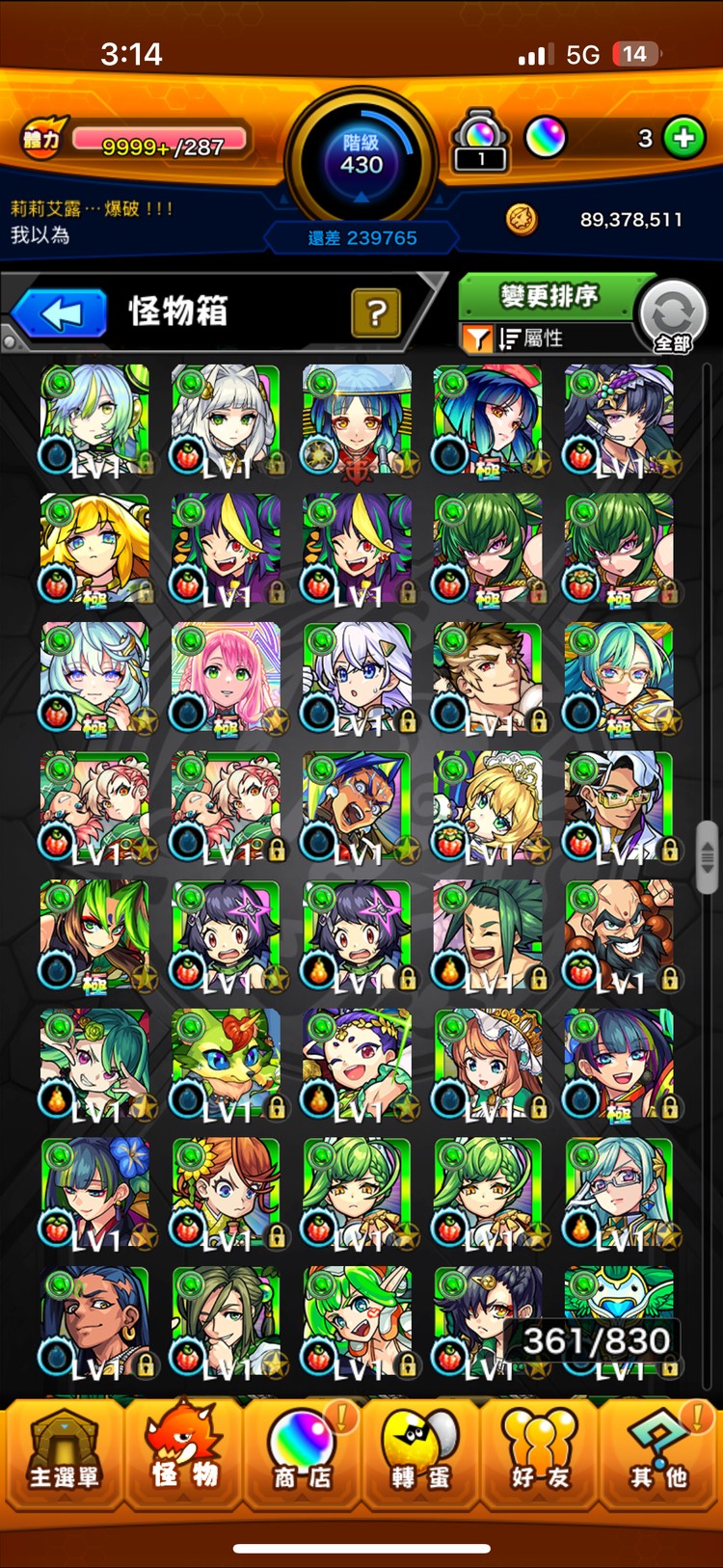Add orbs with the green plus button
This screenshot has width=723, height=1568.
684,139
